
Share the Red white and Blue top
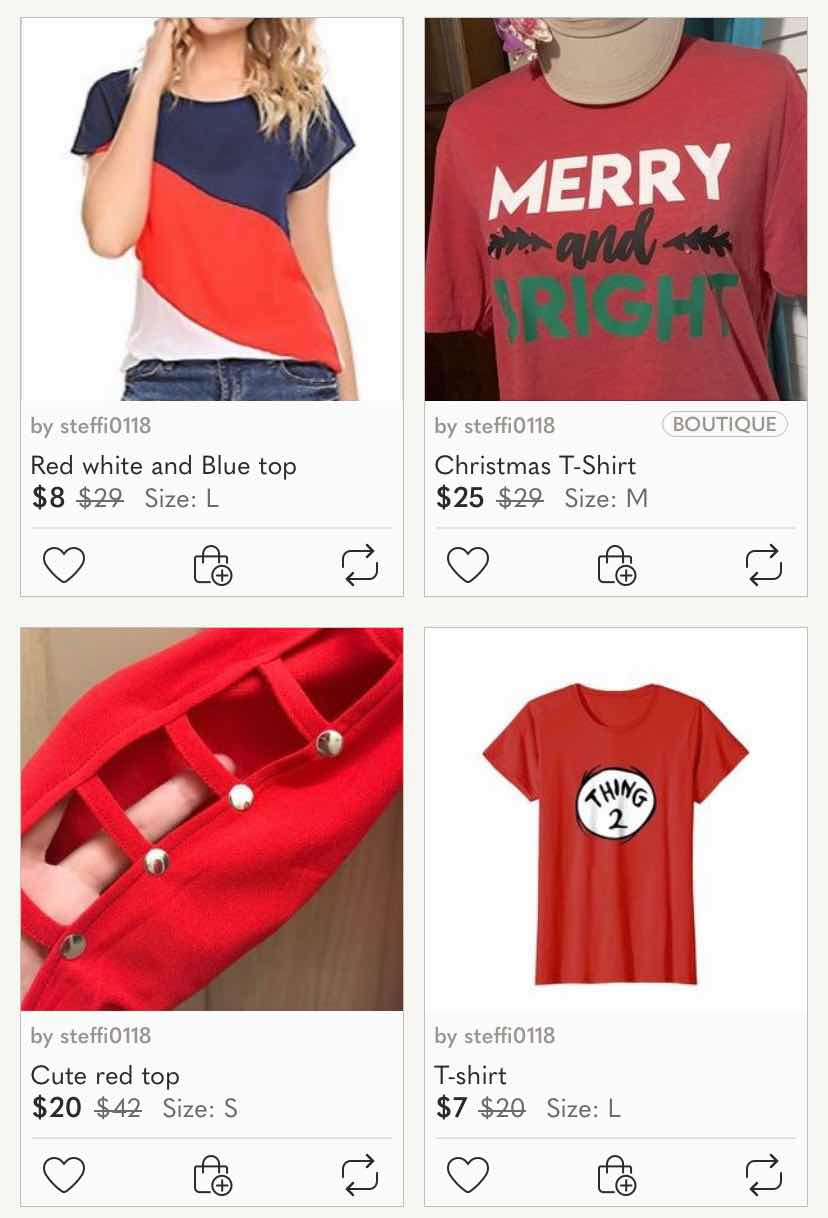click(x=359, y=565)
